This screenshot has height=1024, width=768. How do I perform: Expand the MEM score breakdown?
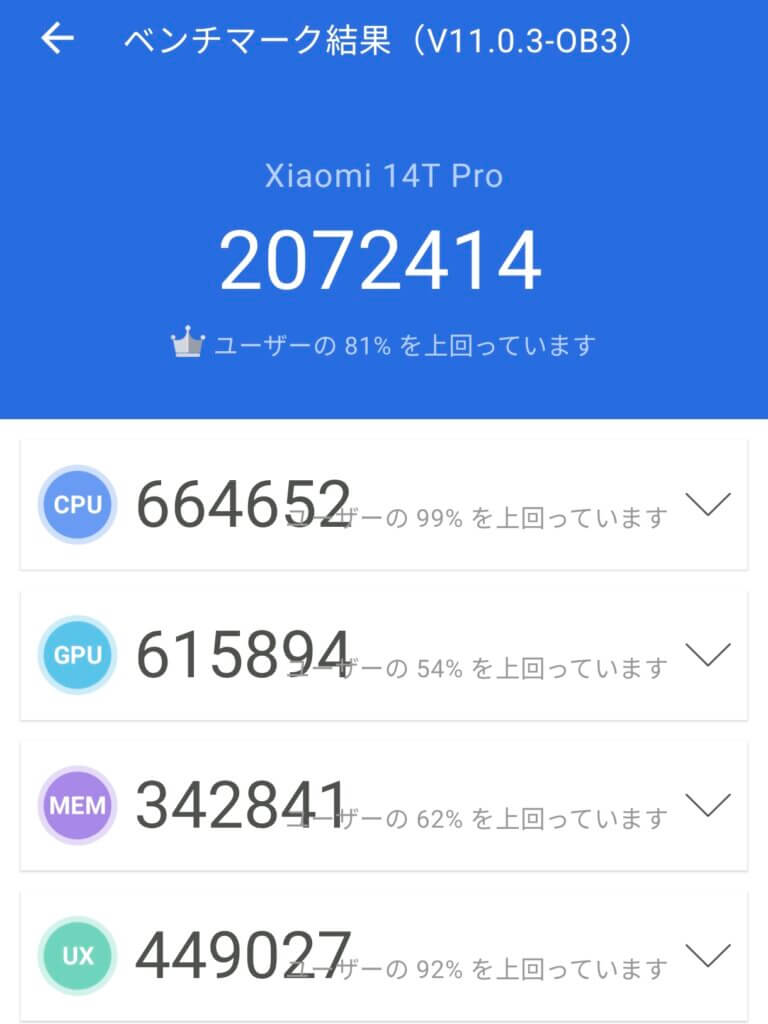click(708, 806)
